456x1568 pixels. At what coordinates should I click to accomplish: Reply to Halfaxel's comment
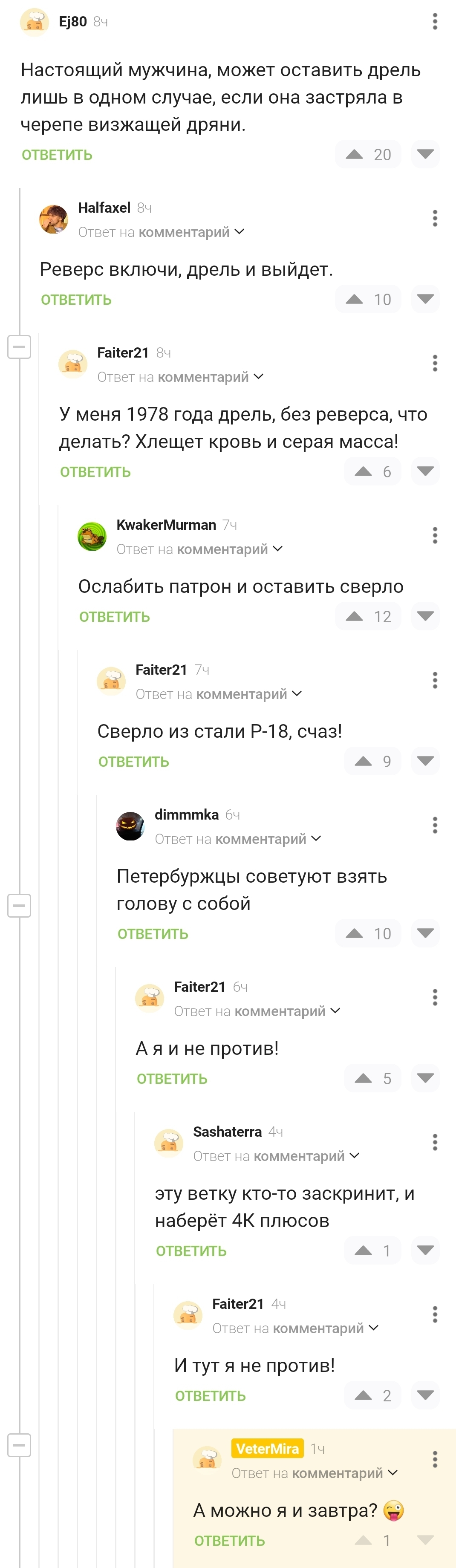(x=76, y=300)
